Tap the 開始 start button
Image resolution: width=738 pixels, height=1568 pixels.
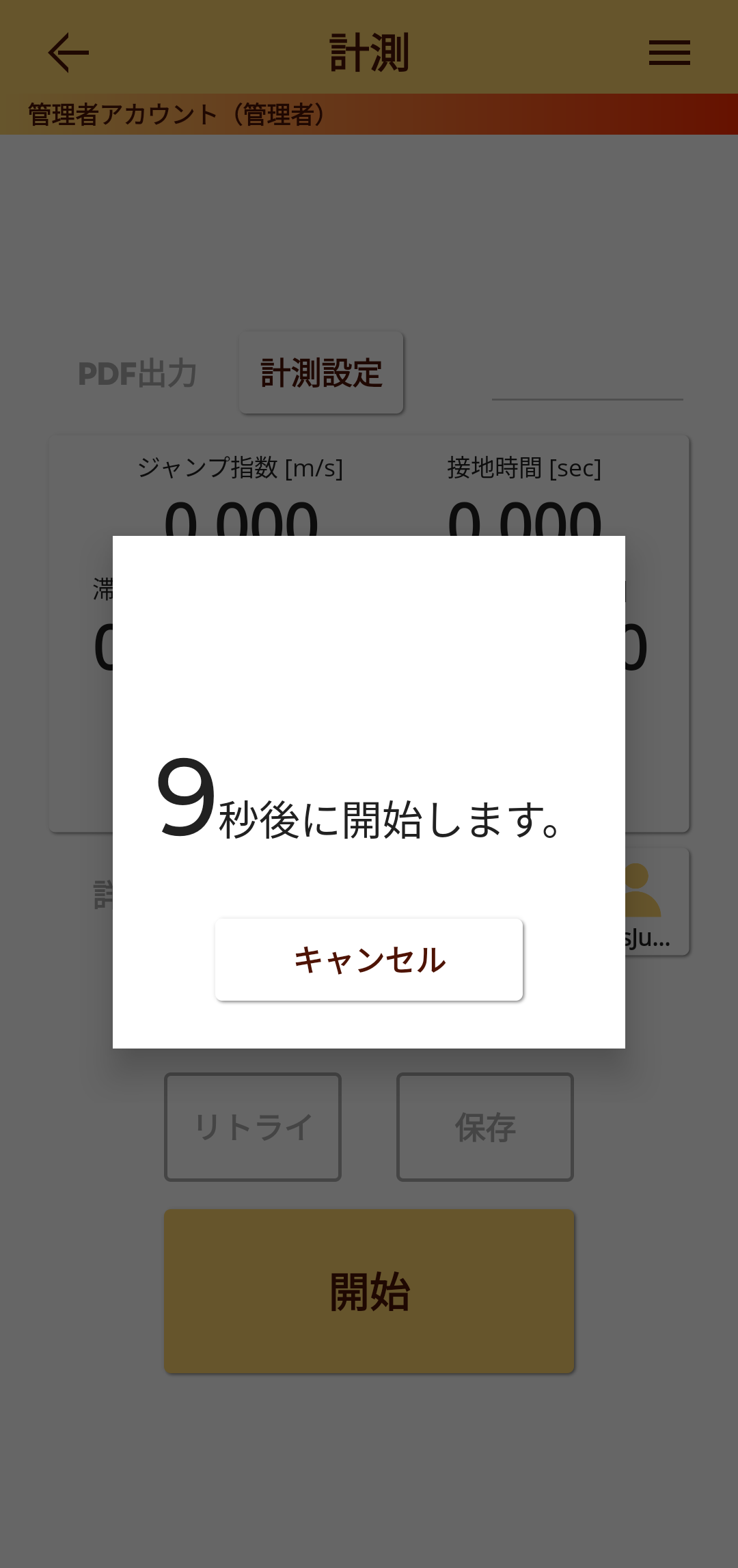pyautogui.click(x=369, y=1291)
